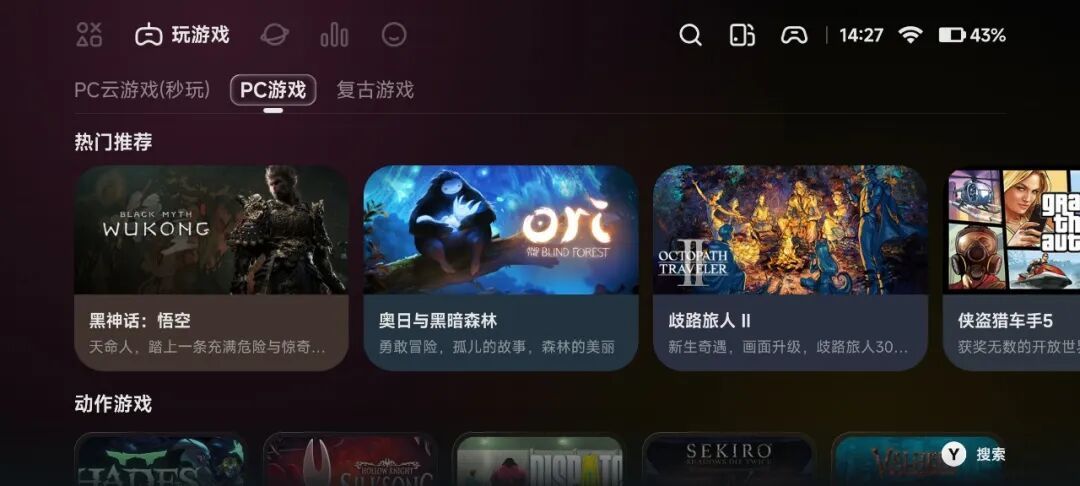Tap the Y 搜索 button
1080x486 pixels.
tap(973, 454)
